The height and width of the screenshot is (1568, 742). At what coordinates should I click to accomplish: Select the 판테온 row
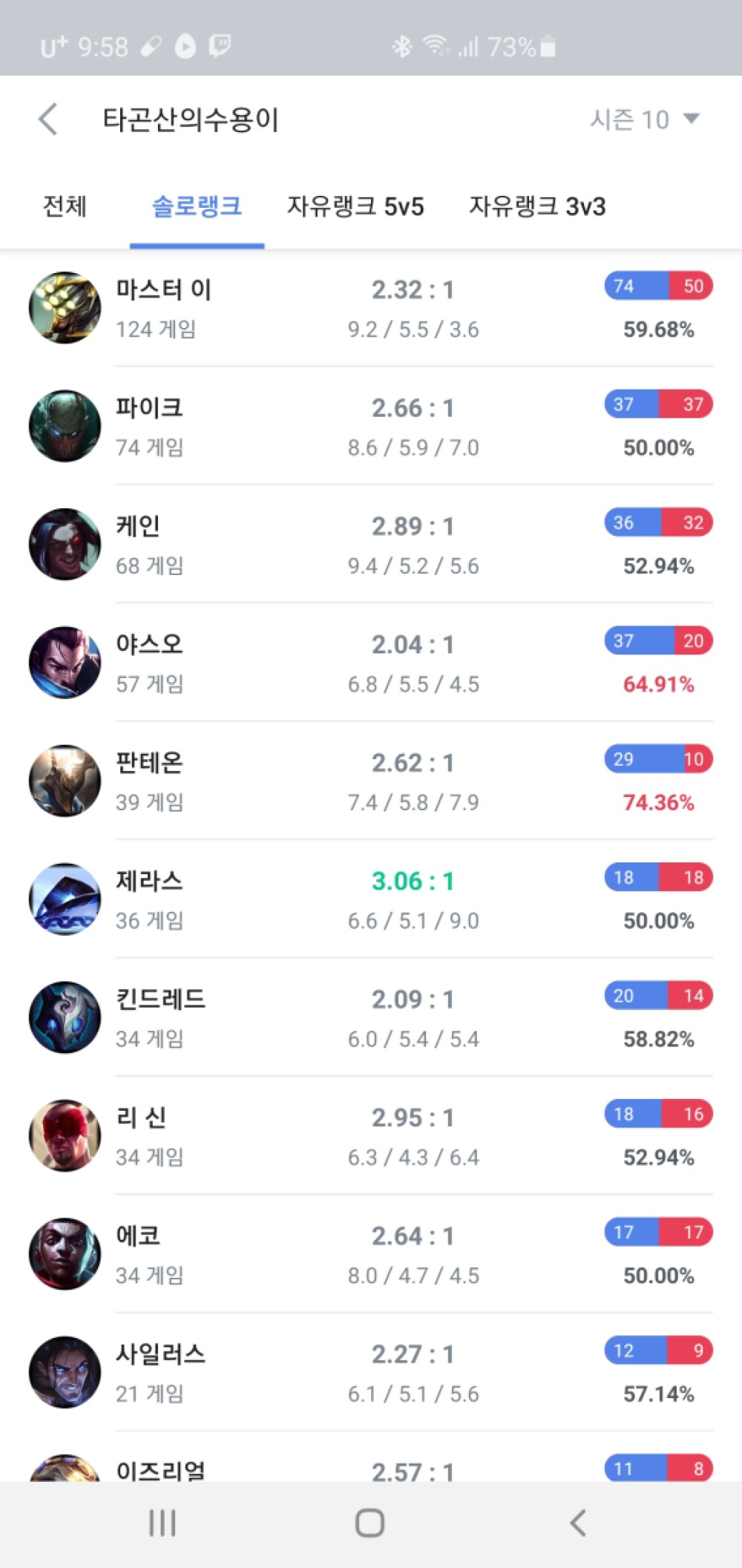coord(371,781)
